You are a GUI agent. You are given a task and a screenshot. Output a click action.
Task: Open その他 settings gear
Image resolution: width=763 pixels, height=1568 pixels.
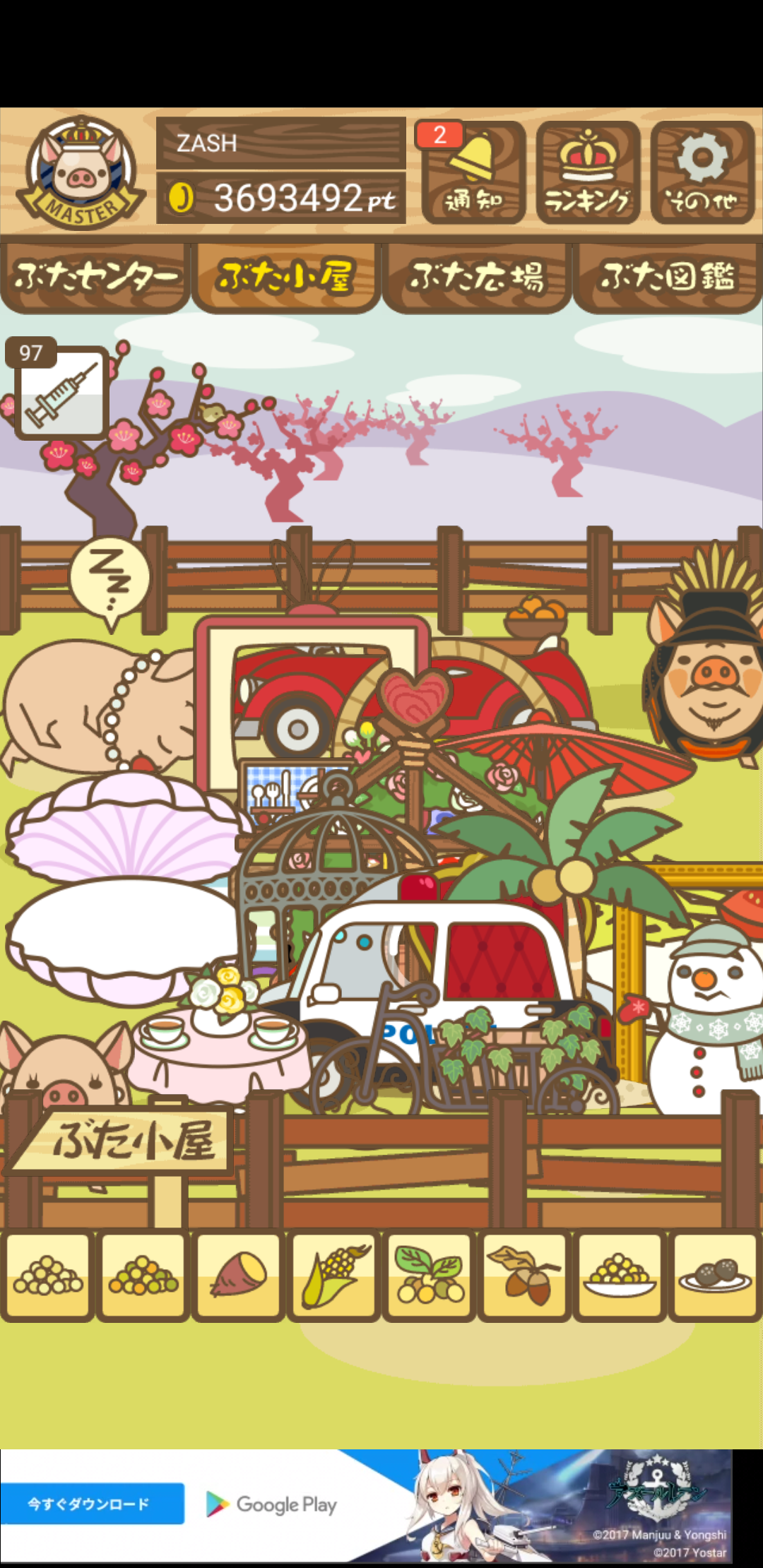click(x=702, y=172)
